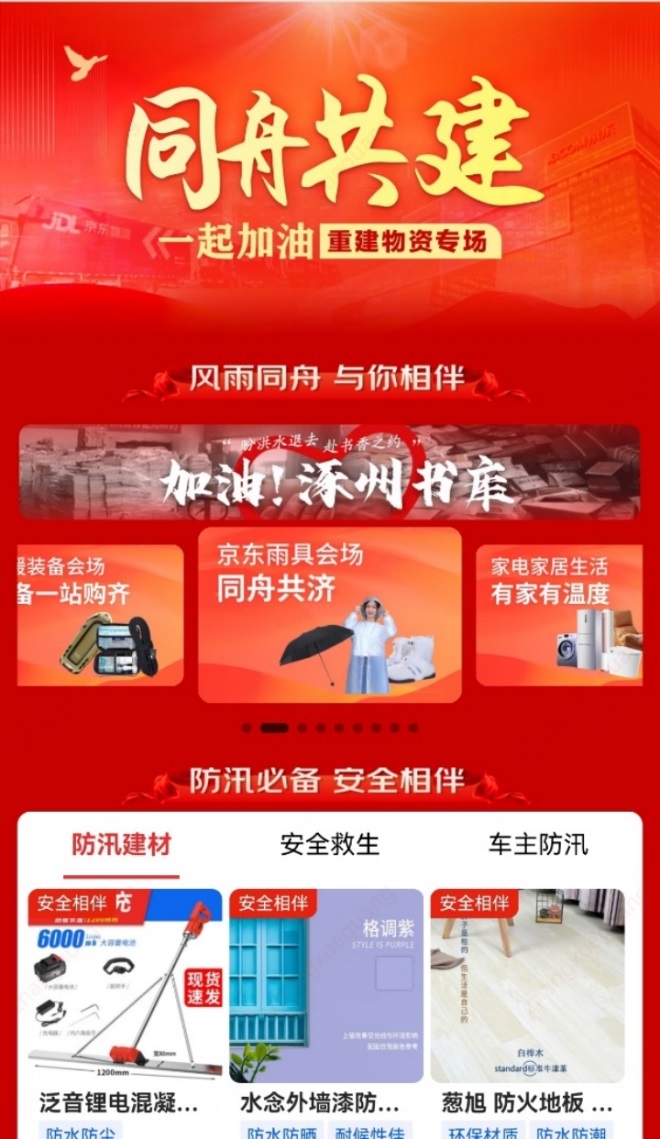
Task: Open the 装备会场 一站购齐 card
Action: [x=98, y=614]
